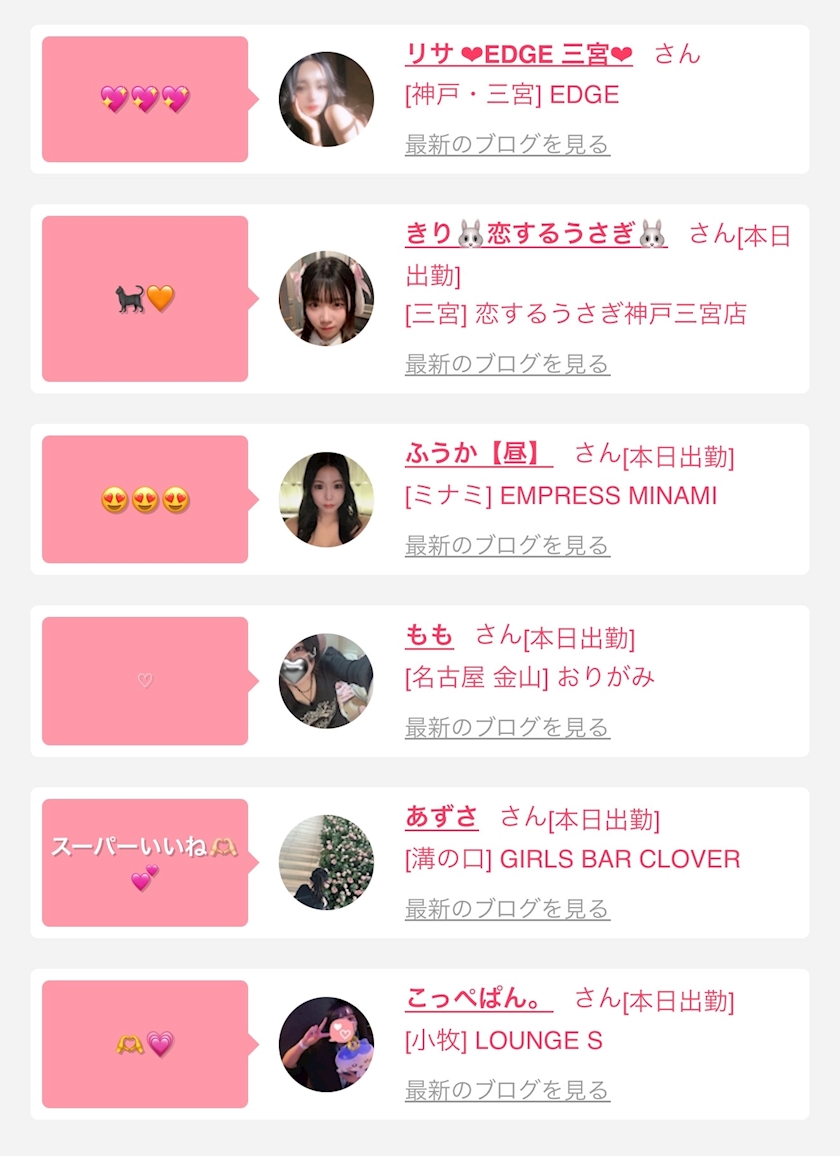Viewport: 840px width, 1156px height.
Task: View the latest blog under きり's entry
Action: (507, 363)
